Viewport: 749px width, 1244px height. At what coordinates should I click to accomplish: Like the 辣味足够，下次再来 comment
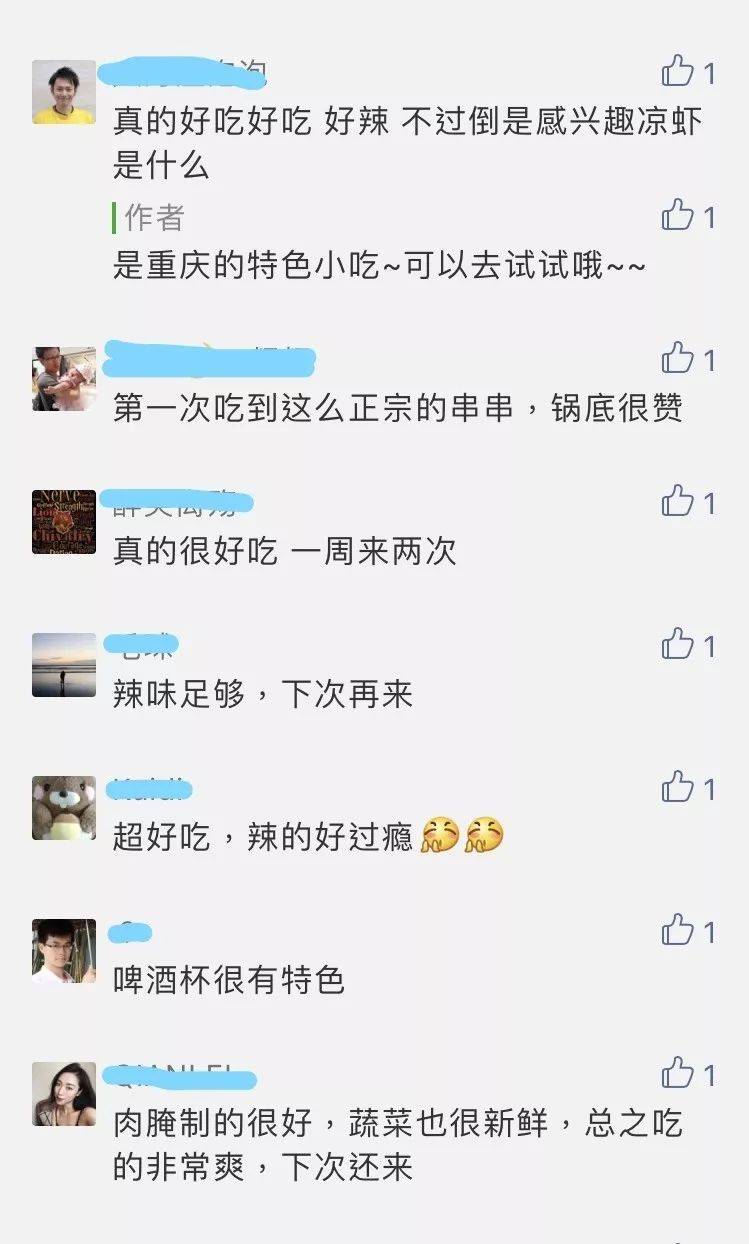(679, 645)
